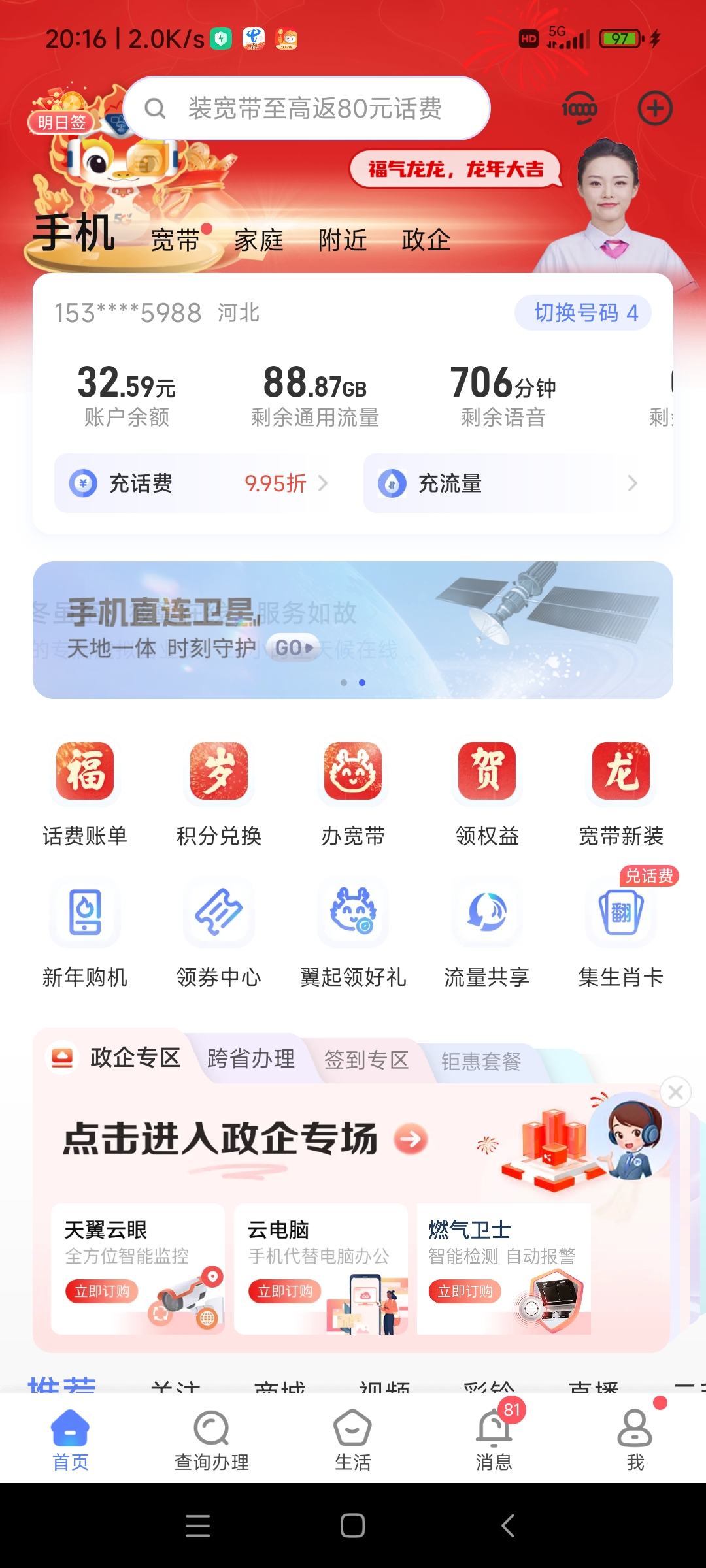The image size is (706, 1568).
Task: Open 话费账单
Action: pos(85,792)
